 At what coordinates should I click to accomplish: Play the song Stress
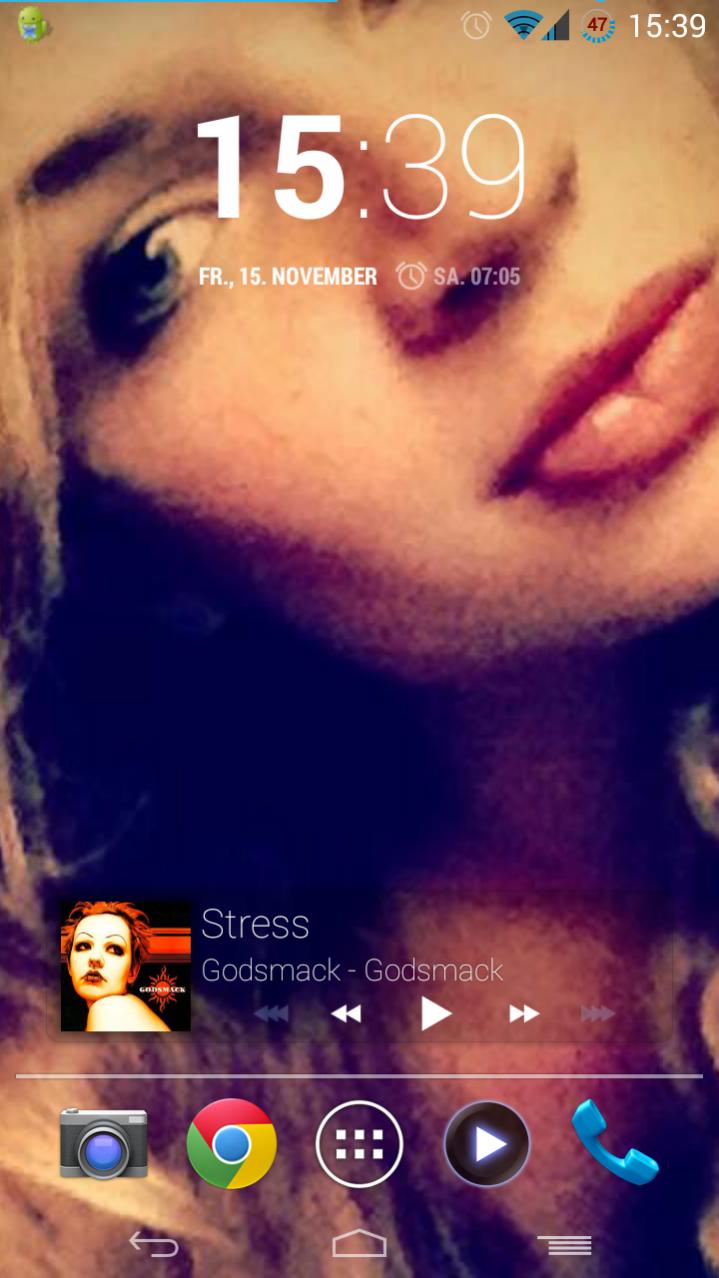(x=435, y=1013)
